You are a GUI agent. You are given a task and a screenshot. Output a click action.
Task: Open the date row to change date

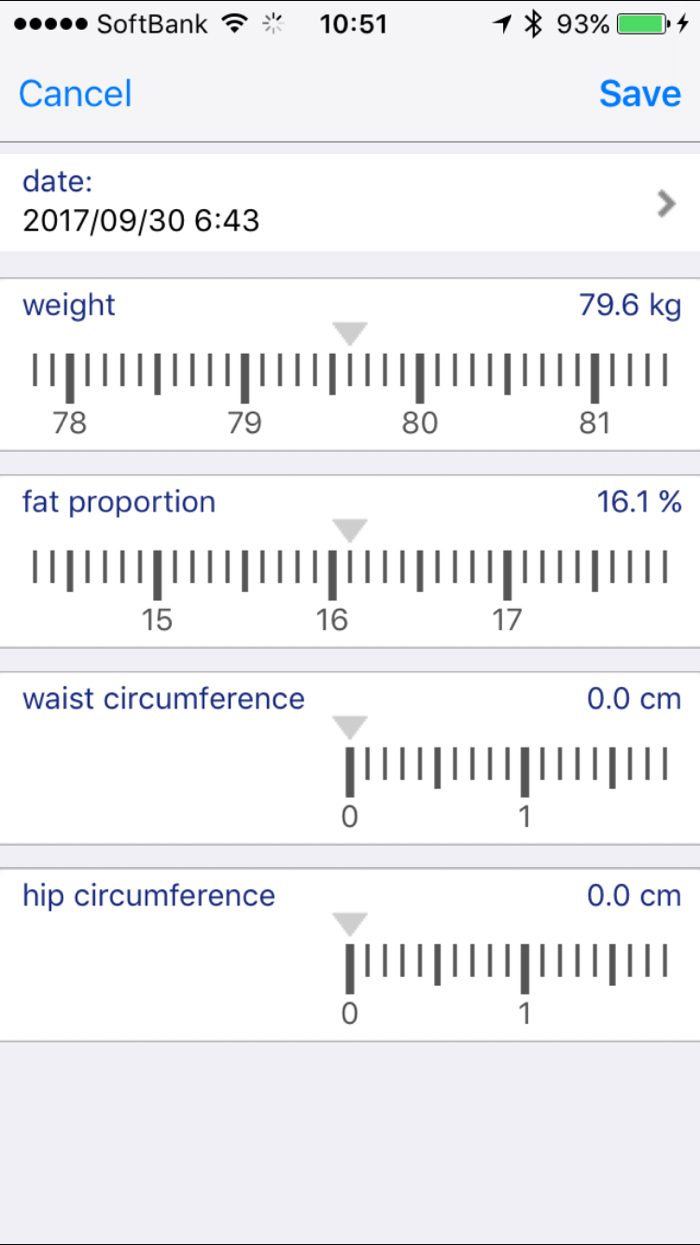(350, 202)
